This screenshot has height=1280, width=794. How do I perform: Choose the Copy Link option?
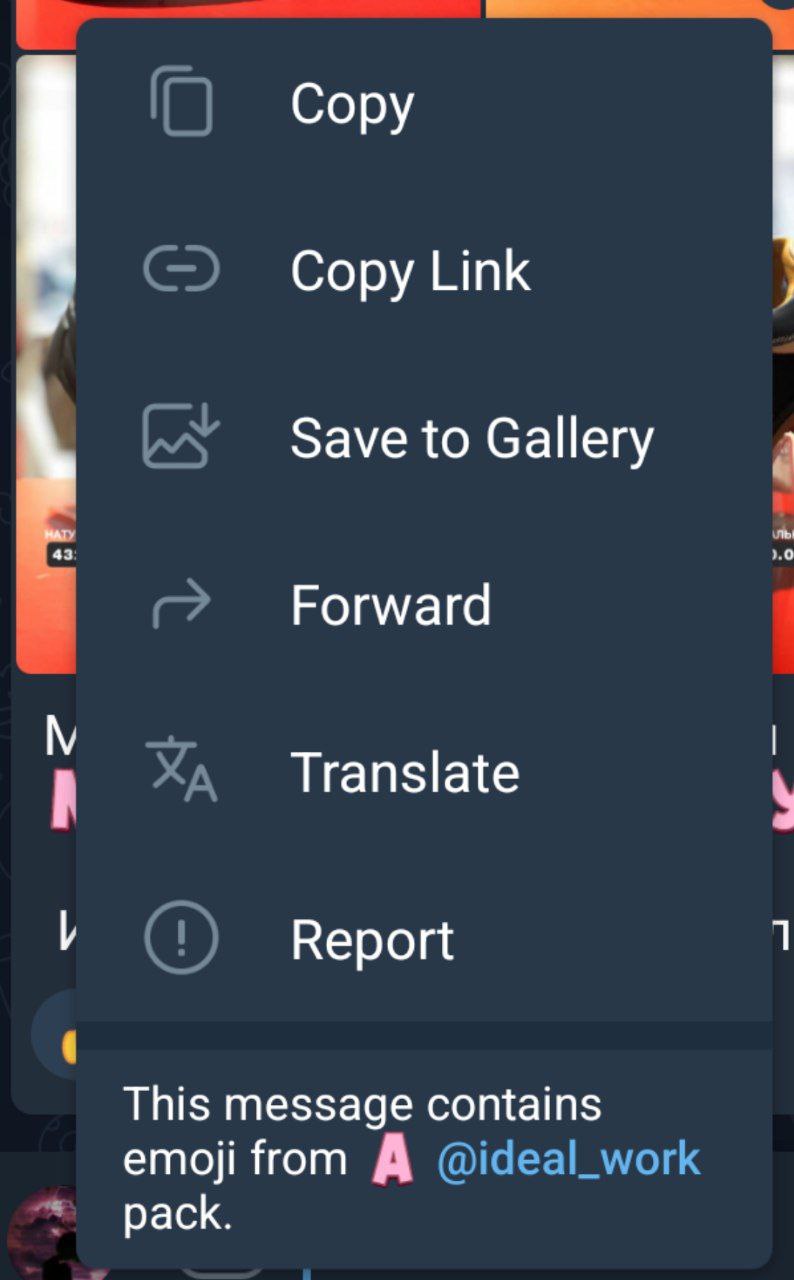point(410,271)
